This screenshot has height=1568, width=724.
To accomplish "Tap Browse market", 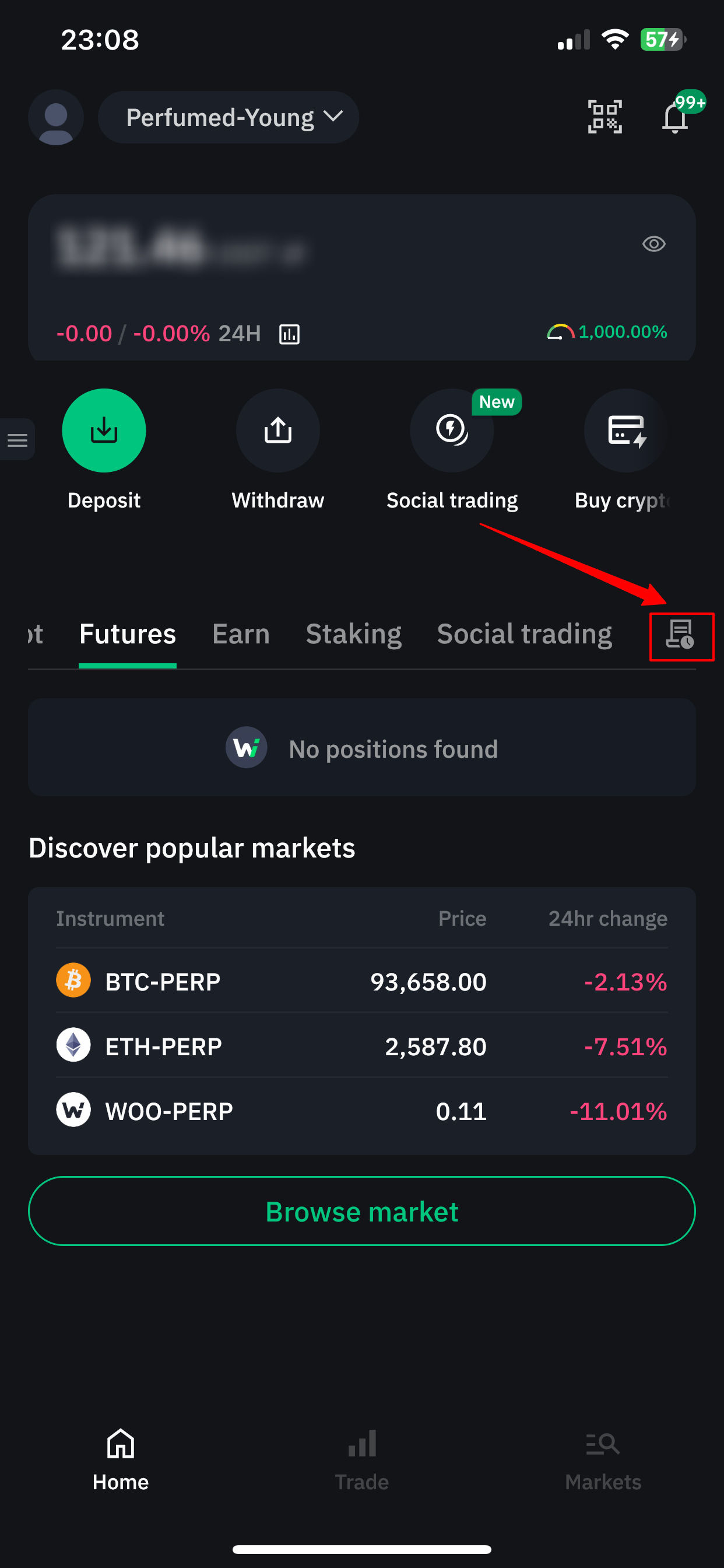I will [362, 1212].
